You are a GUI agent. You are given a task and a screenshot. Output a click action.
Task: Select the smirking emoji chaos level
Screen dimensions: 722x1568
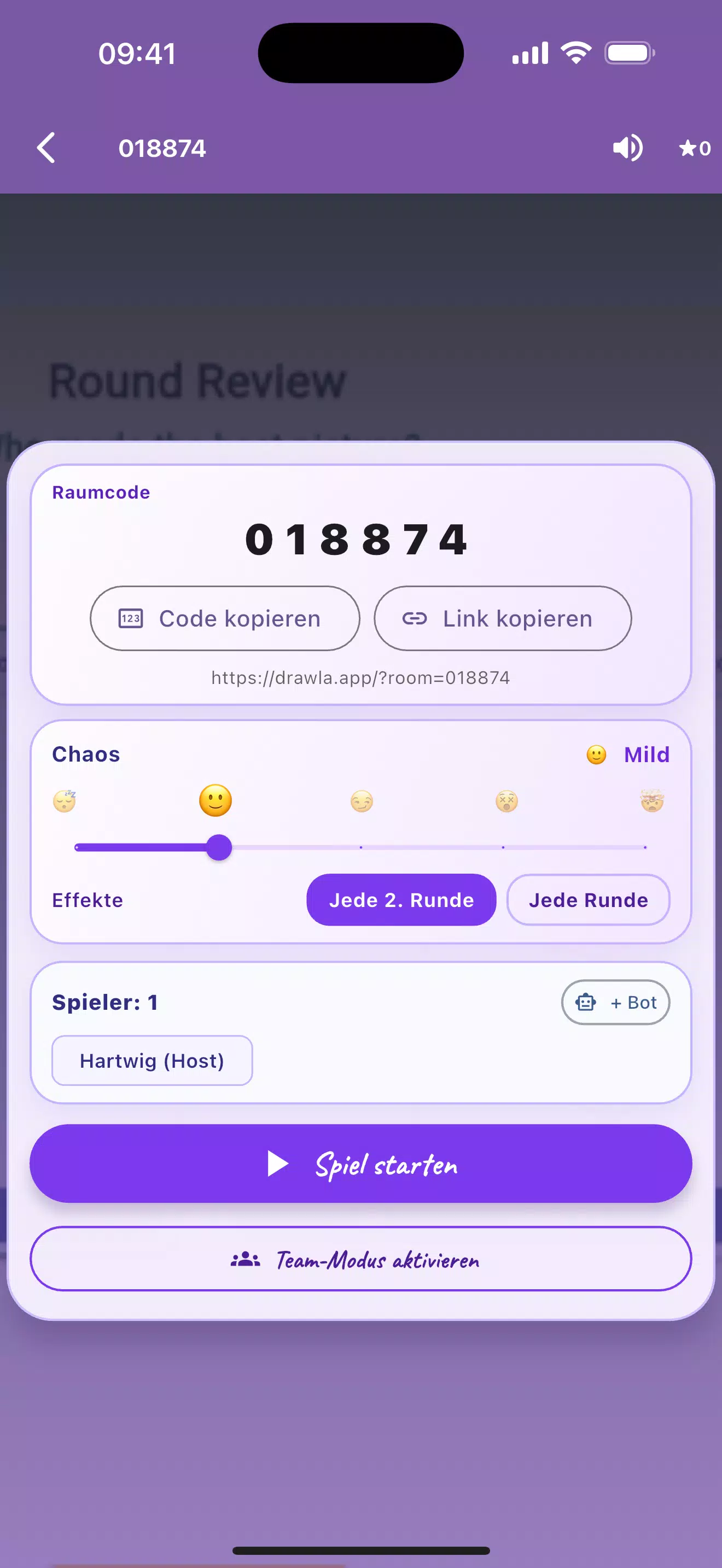coord(362,801)
